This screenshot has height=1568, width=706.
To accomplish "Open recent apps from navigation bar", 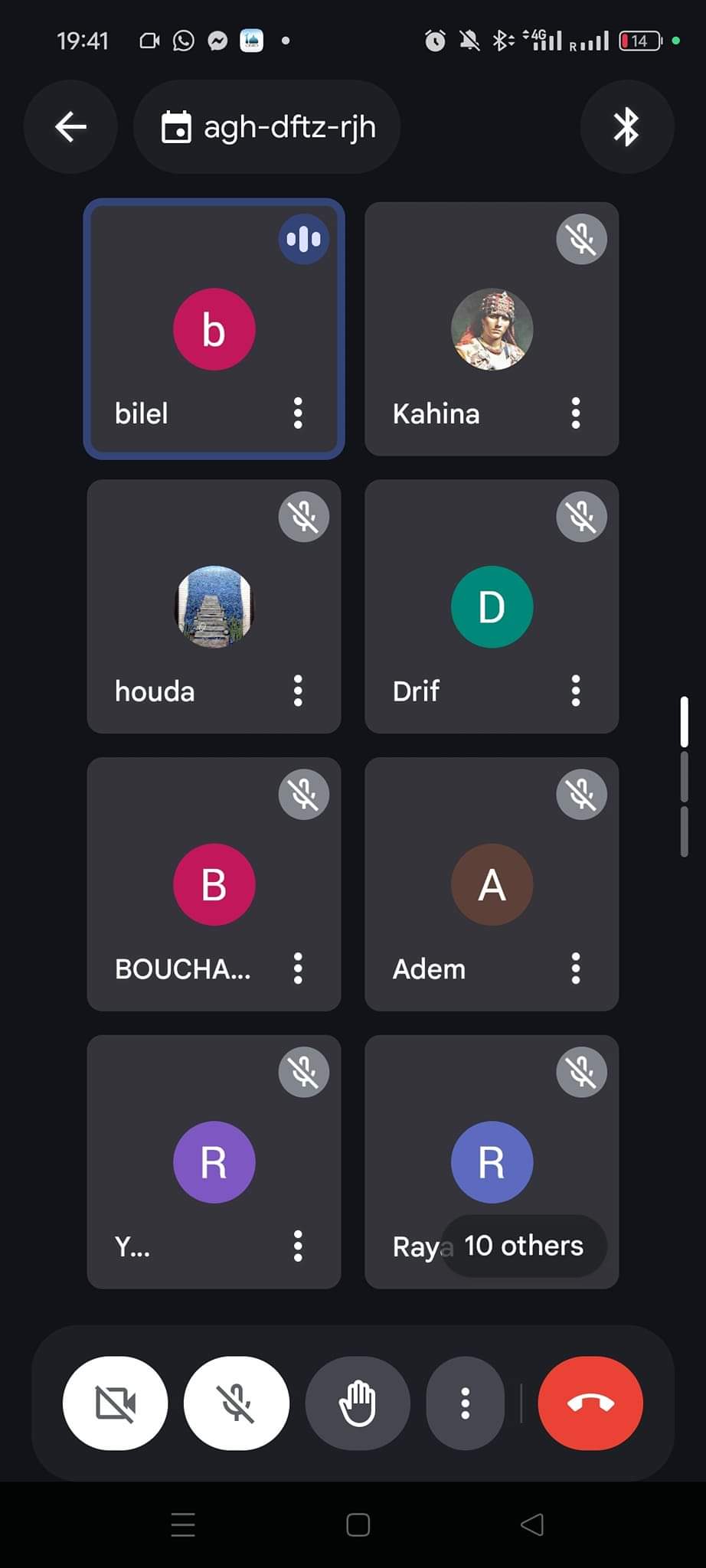I will click(x=183, y=1524).
